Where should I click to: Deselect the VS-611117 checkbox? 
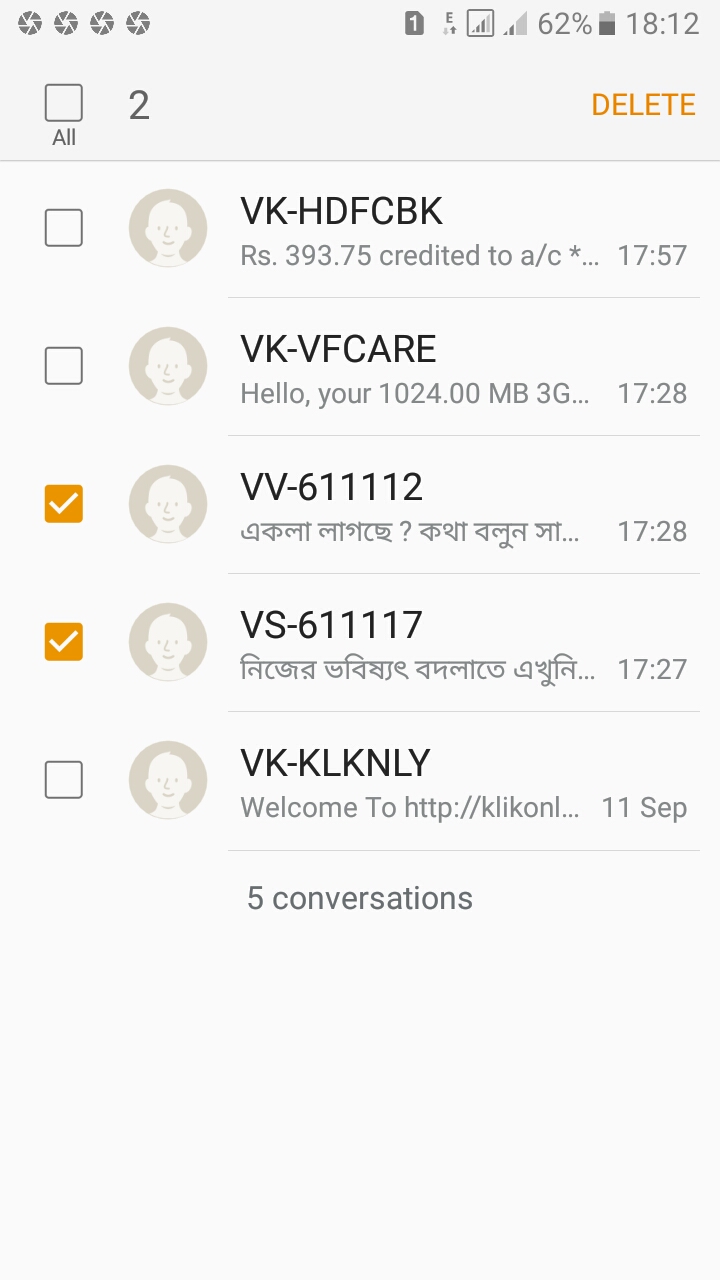64,642
